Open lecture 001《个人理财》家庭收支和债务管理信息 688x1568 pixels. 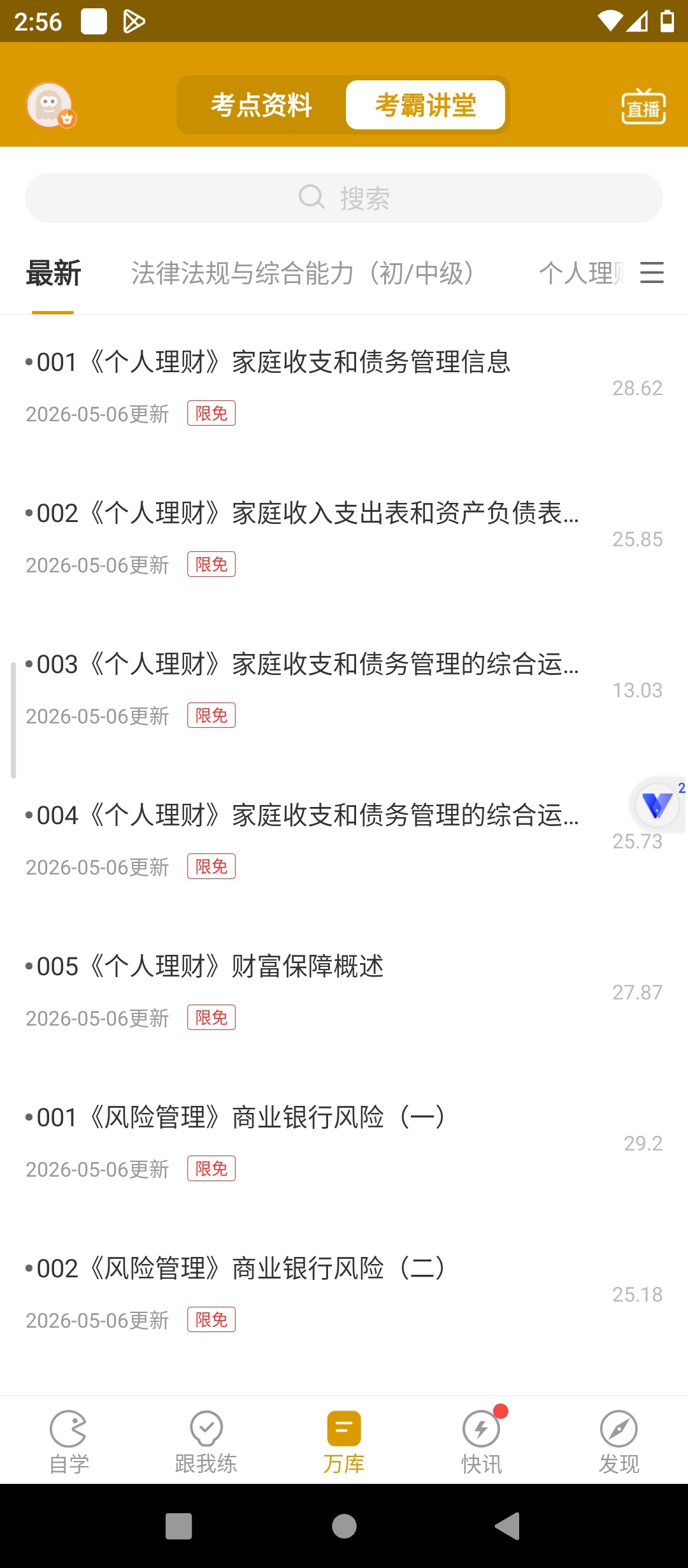[x=344, y=388]
